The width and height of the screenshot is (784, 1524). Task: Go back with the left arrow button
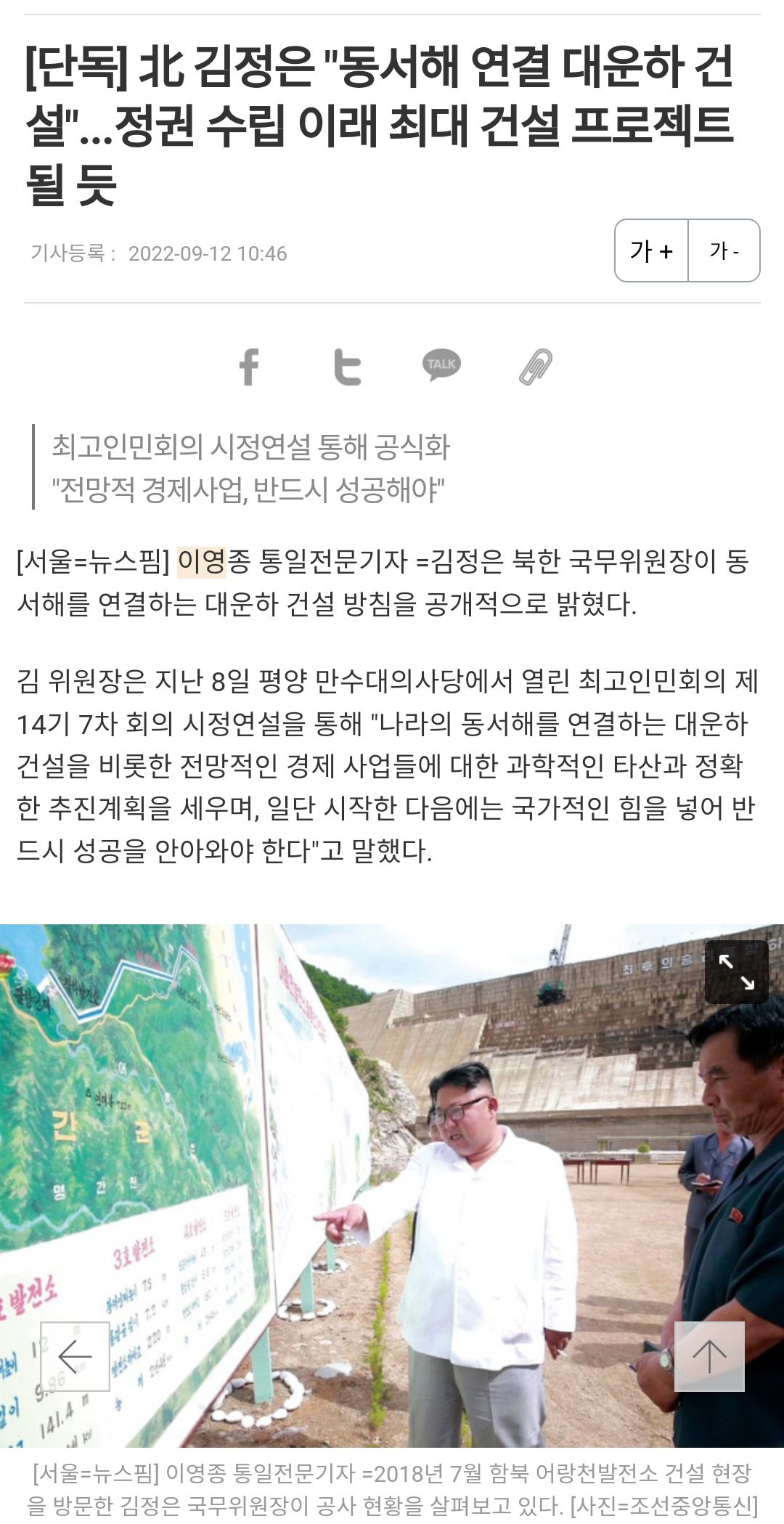click(75, 1356)
